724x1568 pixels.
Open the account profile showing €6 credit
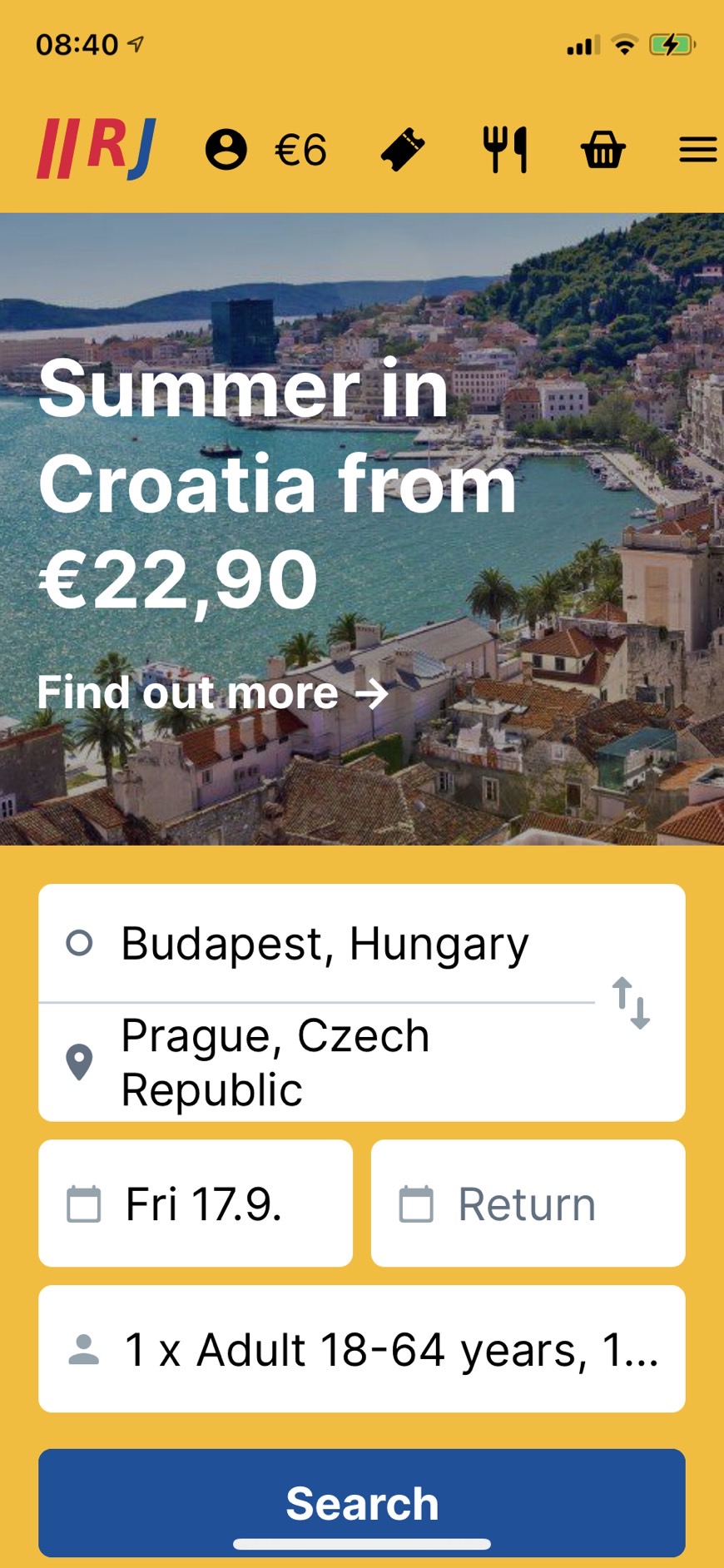pos(265,150)
